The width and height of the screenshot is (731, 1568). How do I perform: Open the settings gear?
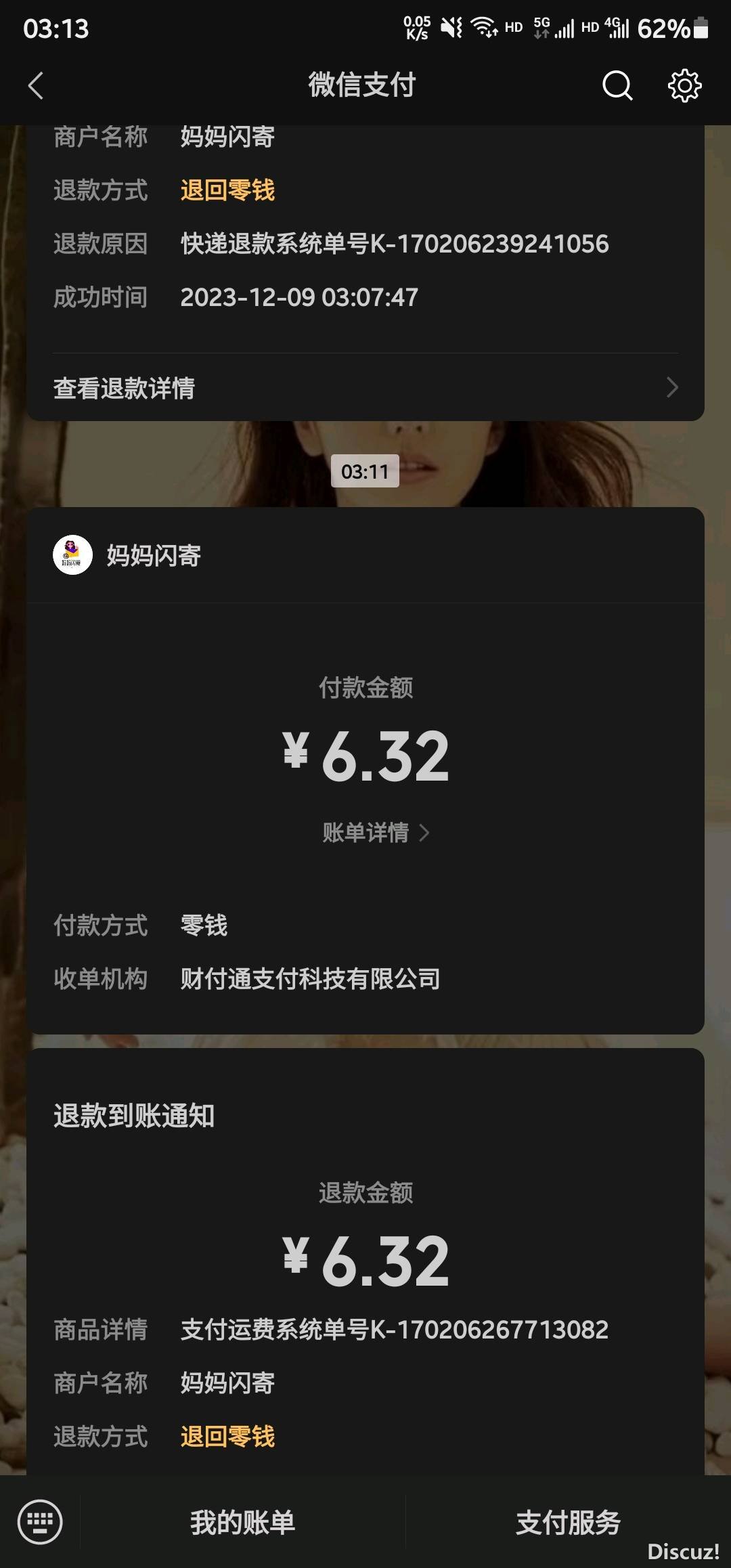[x=684, y=86]
